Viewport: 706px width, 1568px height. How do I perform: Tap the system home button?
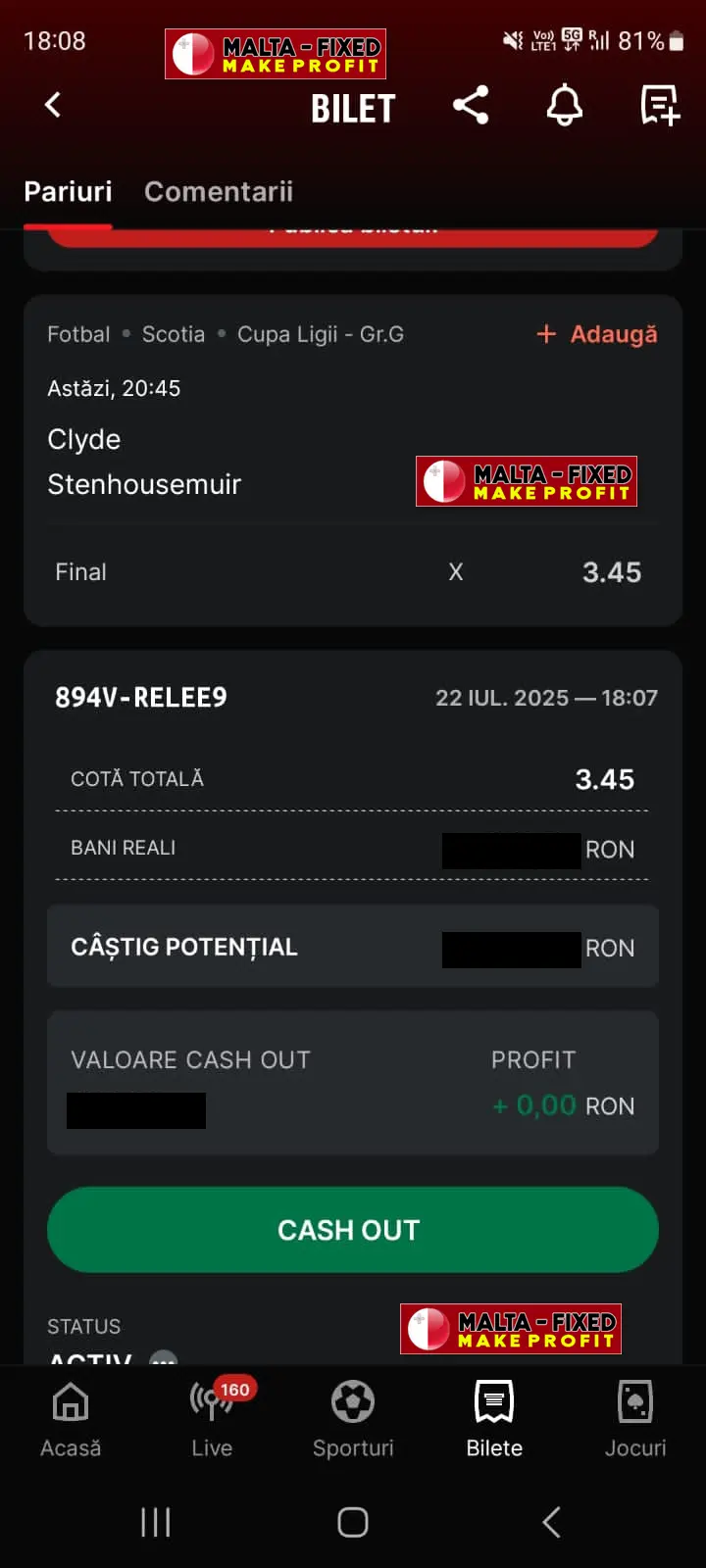(x=353, y=1522)
